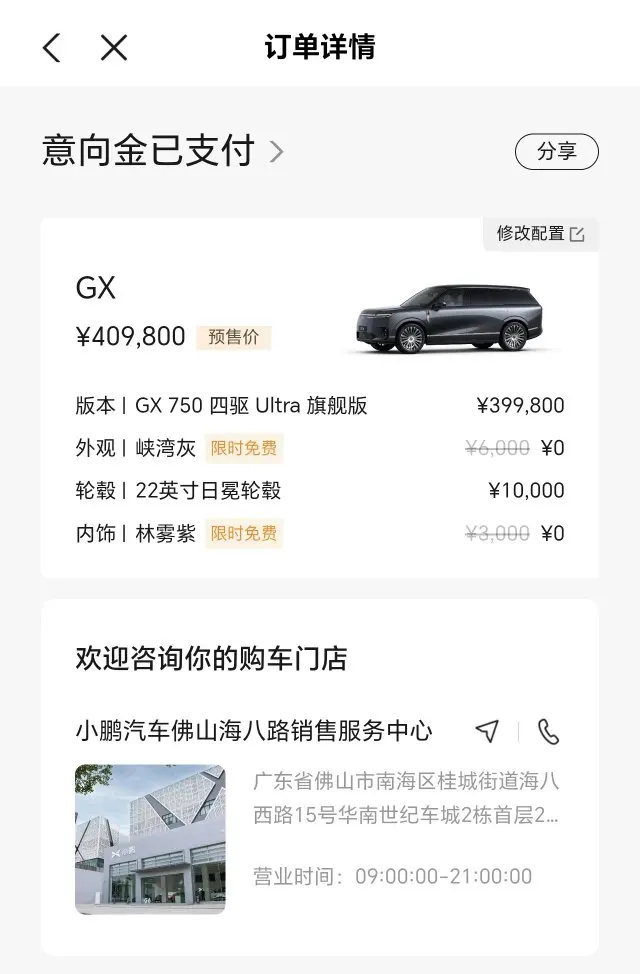Call the 小鹏汽车 sales service center
The image size is (640, 974).
548,731
